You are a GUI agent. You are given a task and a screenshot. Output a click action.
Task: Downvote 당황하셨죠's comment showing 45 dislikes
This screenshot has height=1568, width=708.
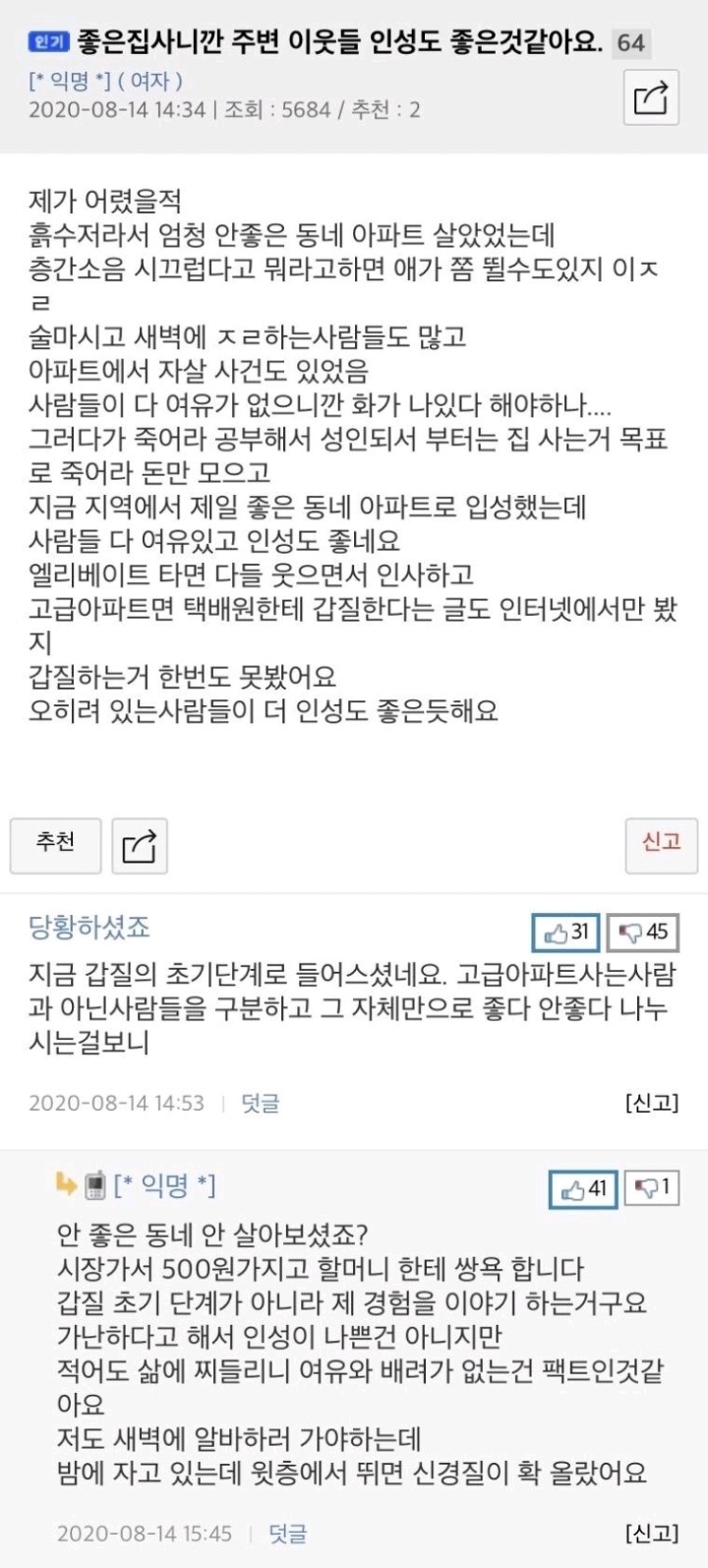point(642,933)
